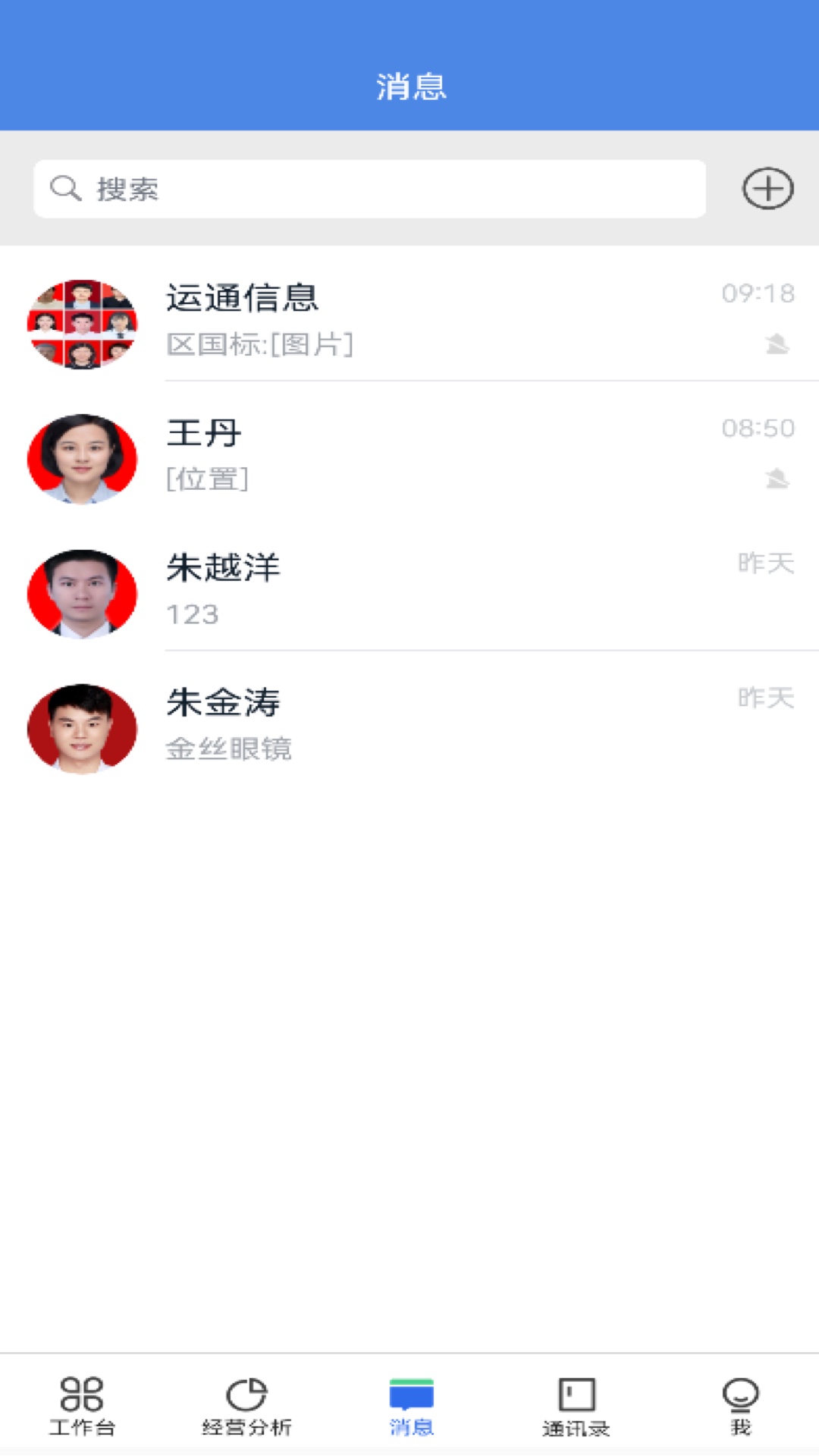Screen dimensions: 819x1456
Task: Open the chat with 朱越洋
Action: pos(409,591)
